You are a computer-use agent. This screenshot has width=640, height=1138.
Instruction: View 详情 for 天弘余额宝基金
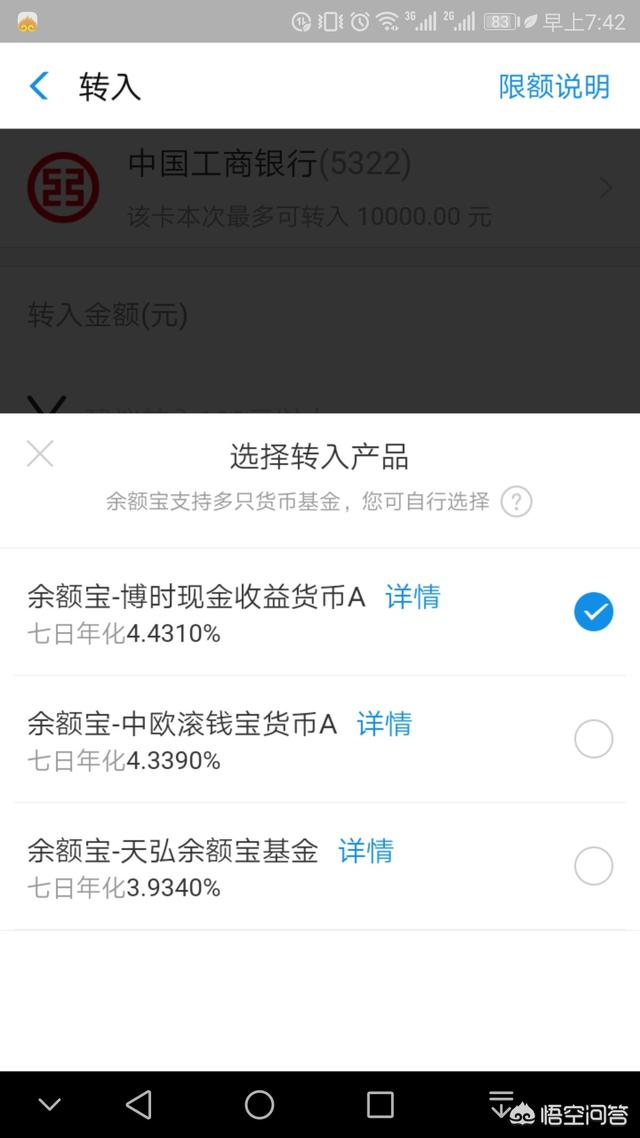point(365,851)
